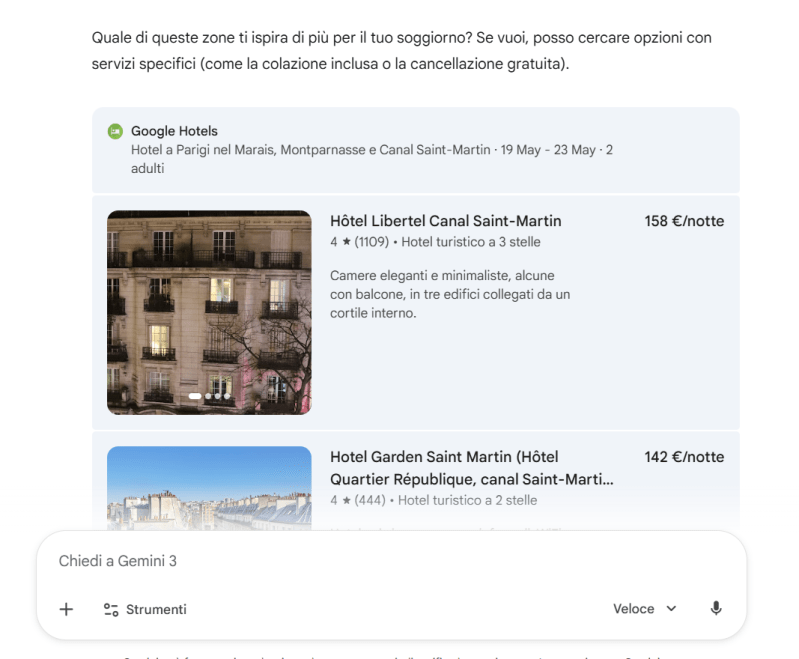Expand the Veloce model dropdown
This screenshot has width=799, height=659.
pyautogui.click(x=645, y=609)
